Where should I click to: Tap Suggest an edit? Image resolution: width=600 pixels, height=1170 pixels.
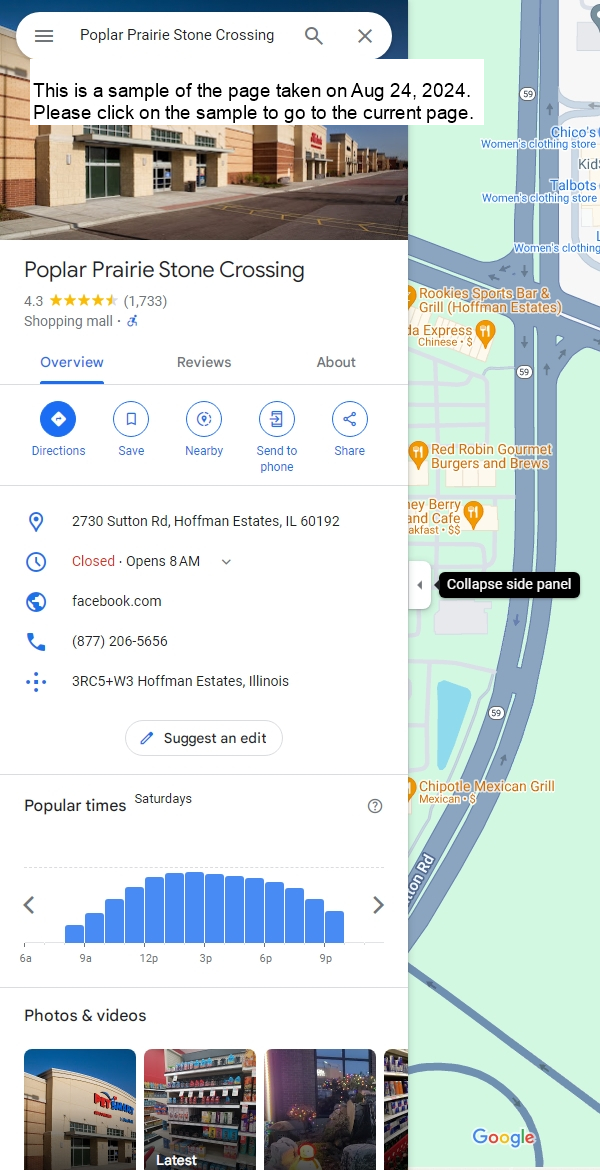point(204,738)
